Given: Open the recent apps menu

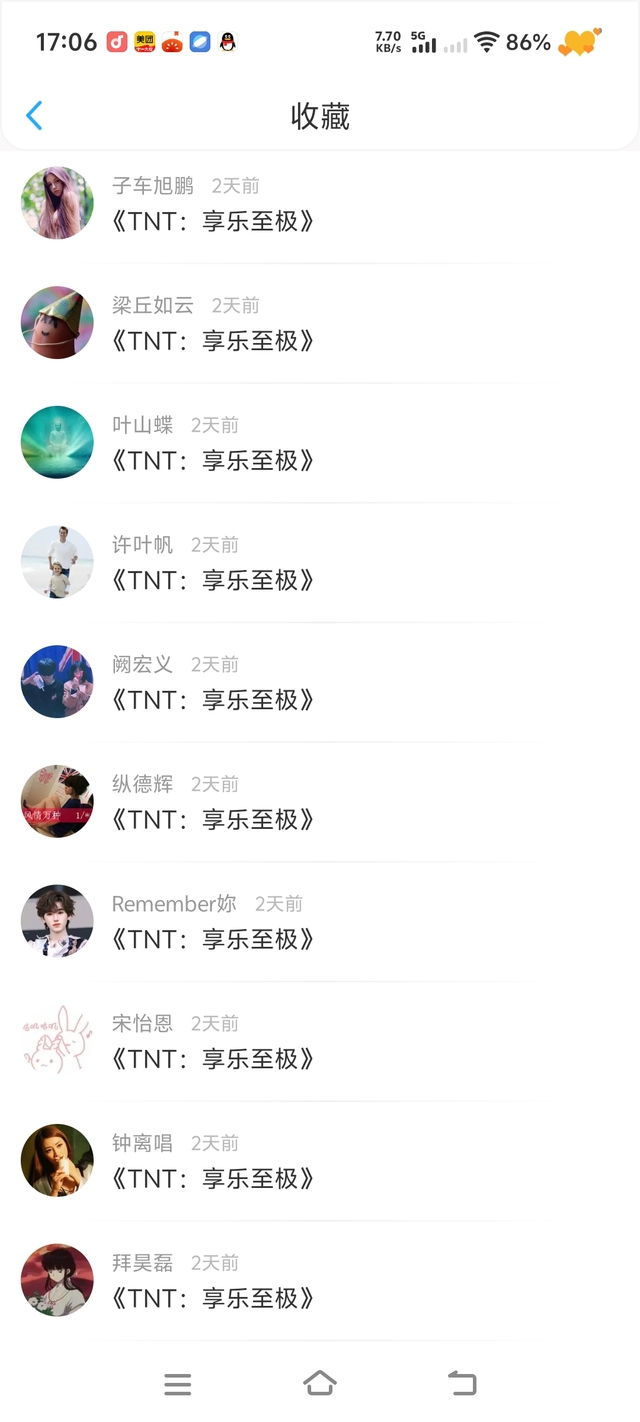Looking at the screenshot, I should (178, 1384).
